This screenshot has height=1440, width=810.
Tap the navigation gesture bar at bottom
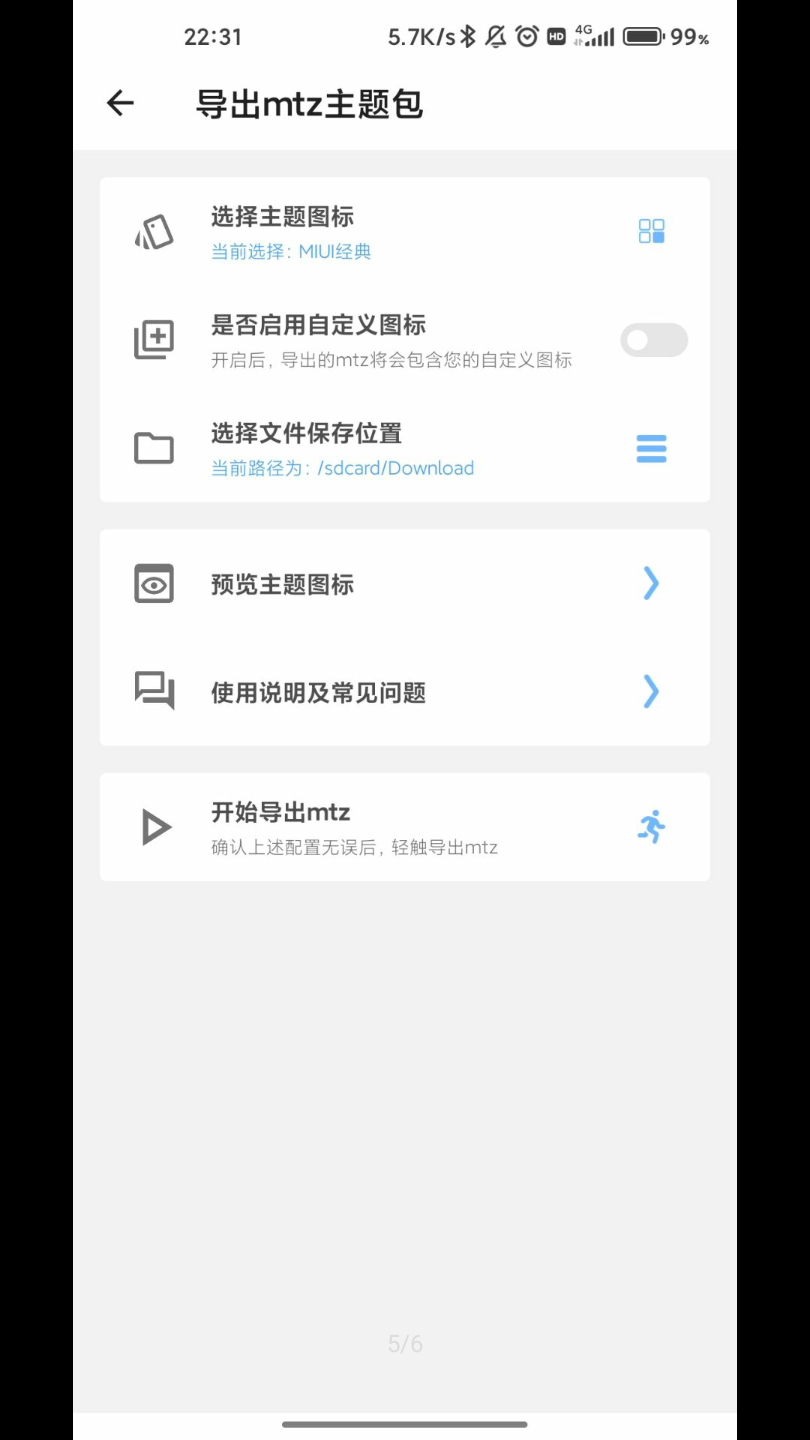point(405,1424)
